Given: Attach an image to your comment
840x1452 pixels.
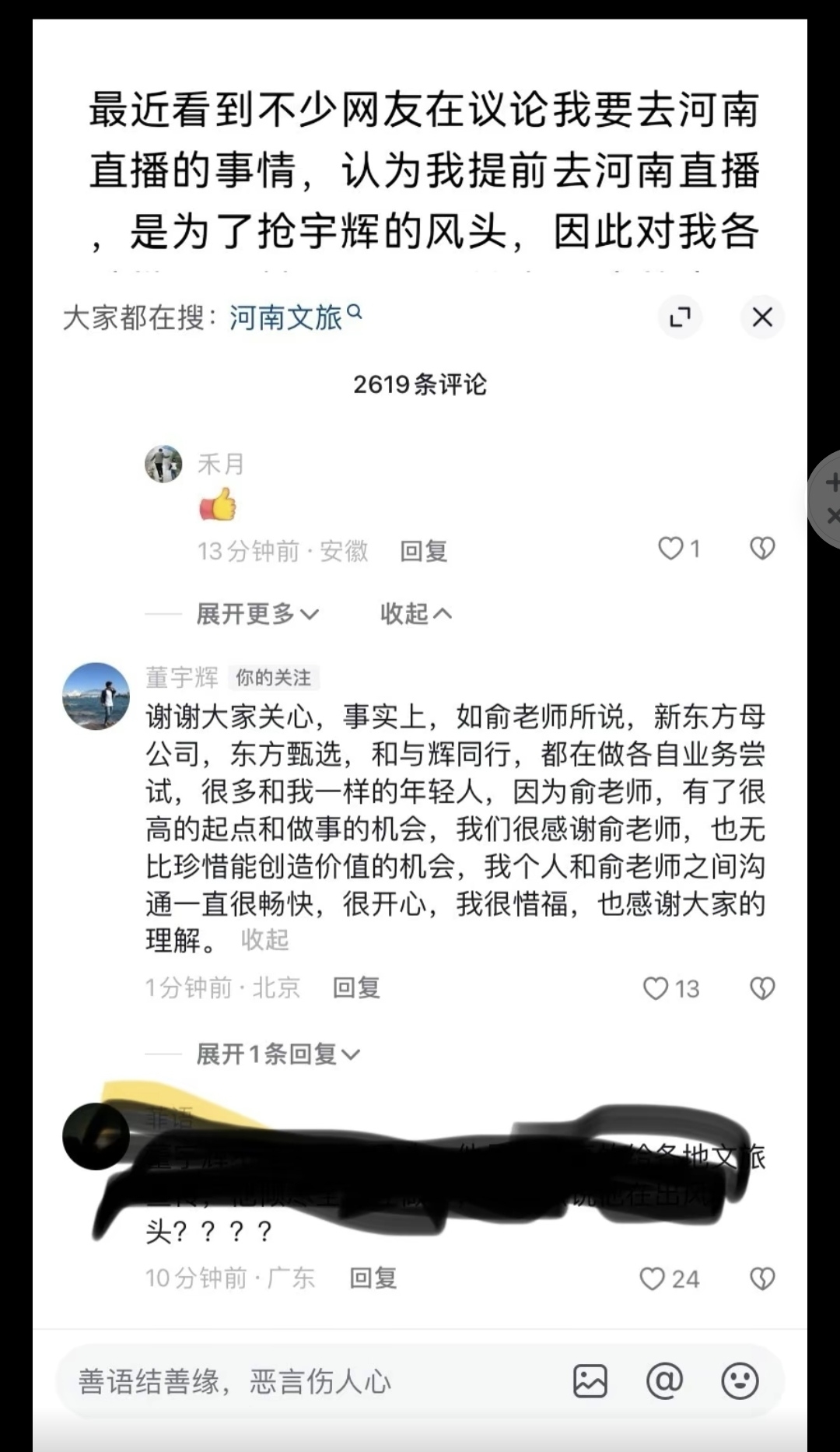Looking at the screenshot, I should pos(590,1381).
